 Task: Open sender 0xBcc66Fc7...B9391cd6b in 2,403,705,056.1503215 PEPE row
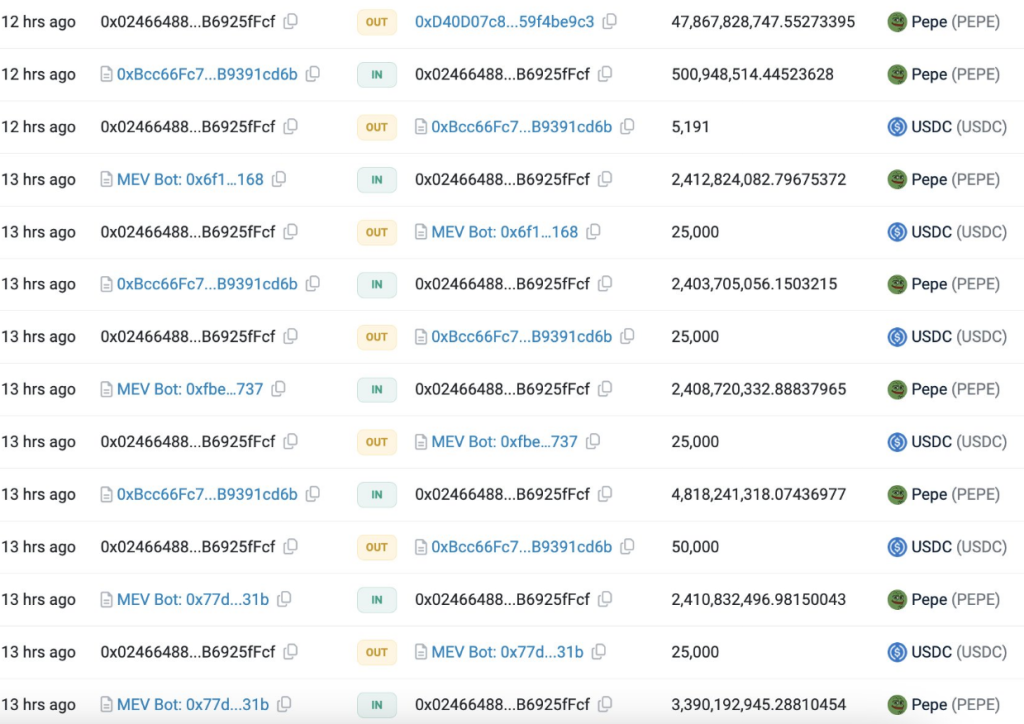pyautogui.click(x=207, y=284)
